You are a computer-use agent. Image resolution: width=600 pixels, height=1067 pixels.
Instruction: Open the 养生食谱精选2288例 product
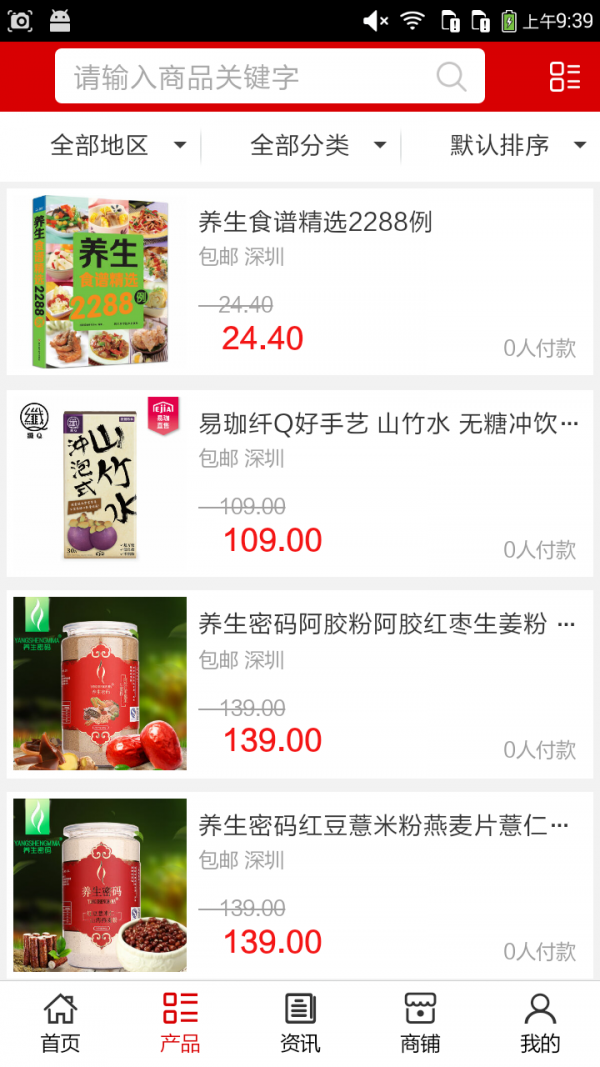pyautogui.click(x=300, y=281)
